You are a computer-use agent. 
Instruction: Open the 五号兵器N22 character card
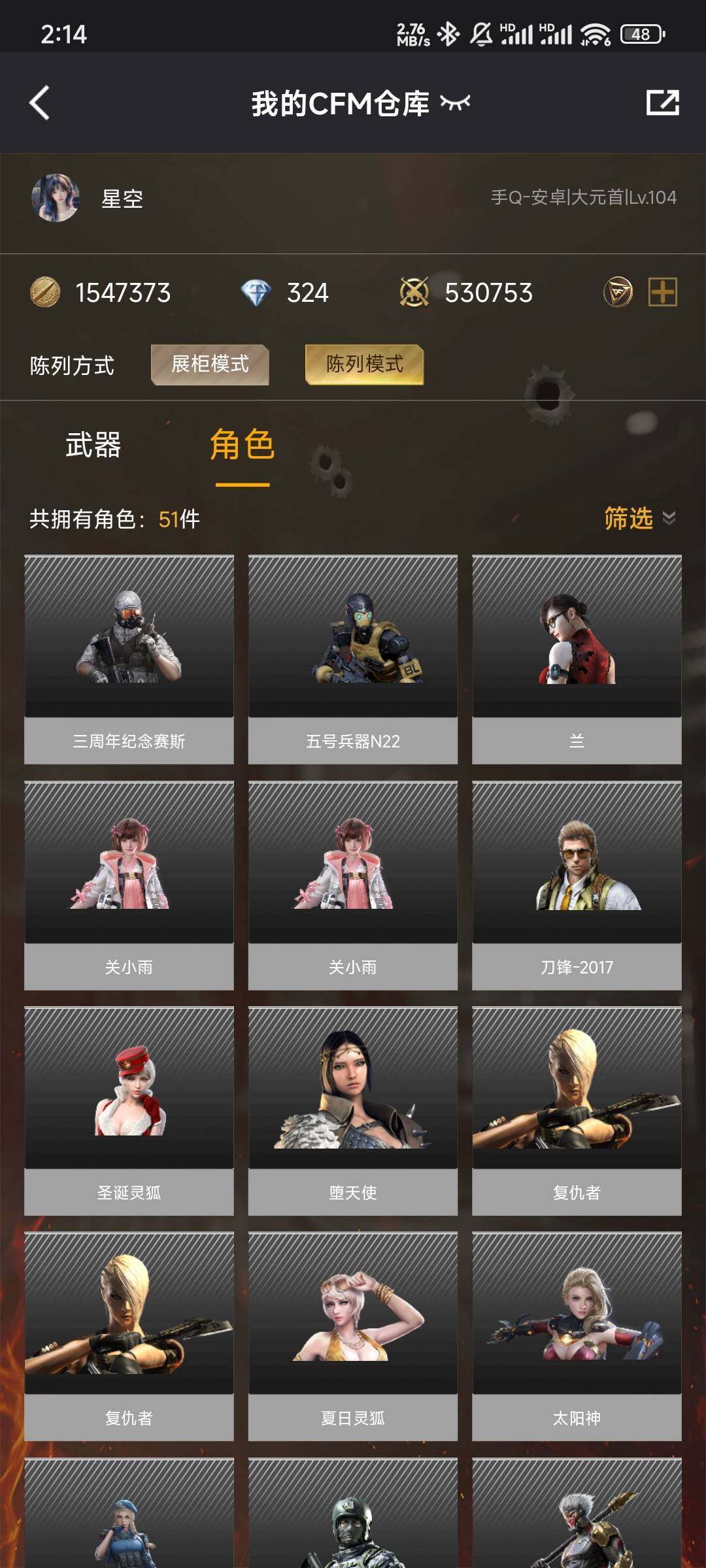coord(352,659)
